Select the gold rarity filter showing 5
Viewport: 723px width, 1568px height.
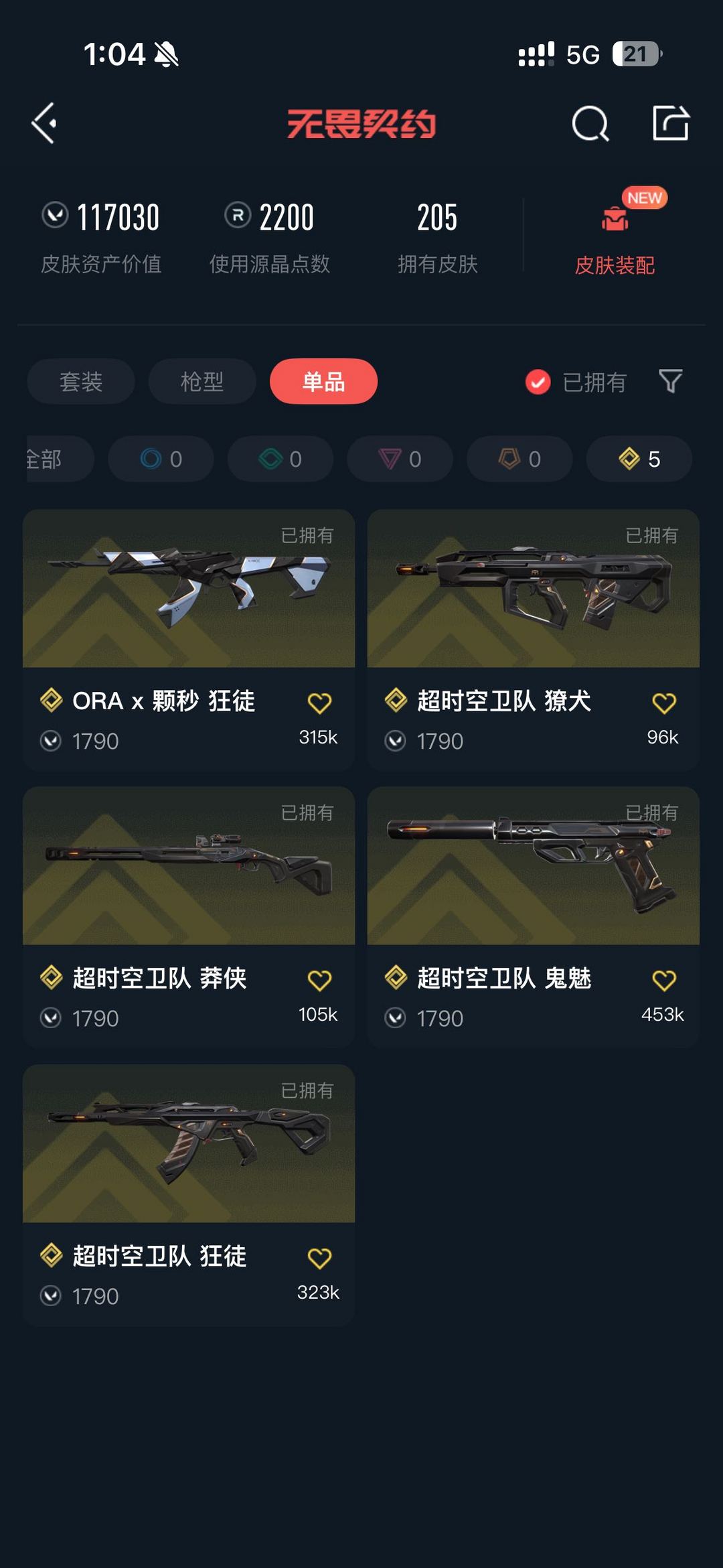tap(637, 459)
